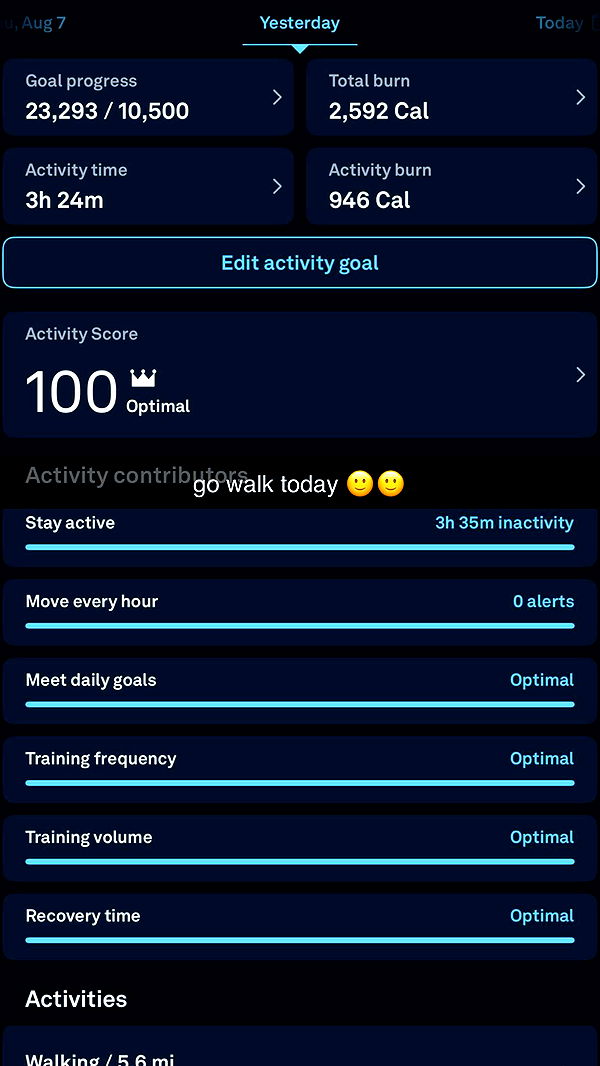
Task: View Activity time details
Action: 148,186
